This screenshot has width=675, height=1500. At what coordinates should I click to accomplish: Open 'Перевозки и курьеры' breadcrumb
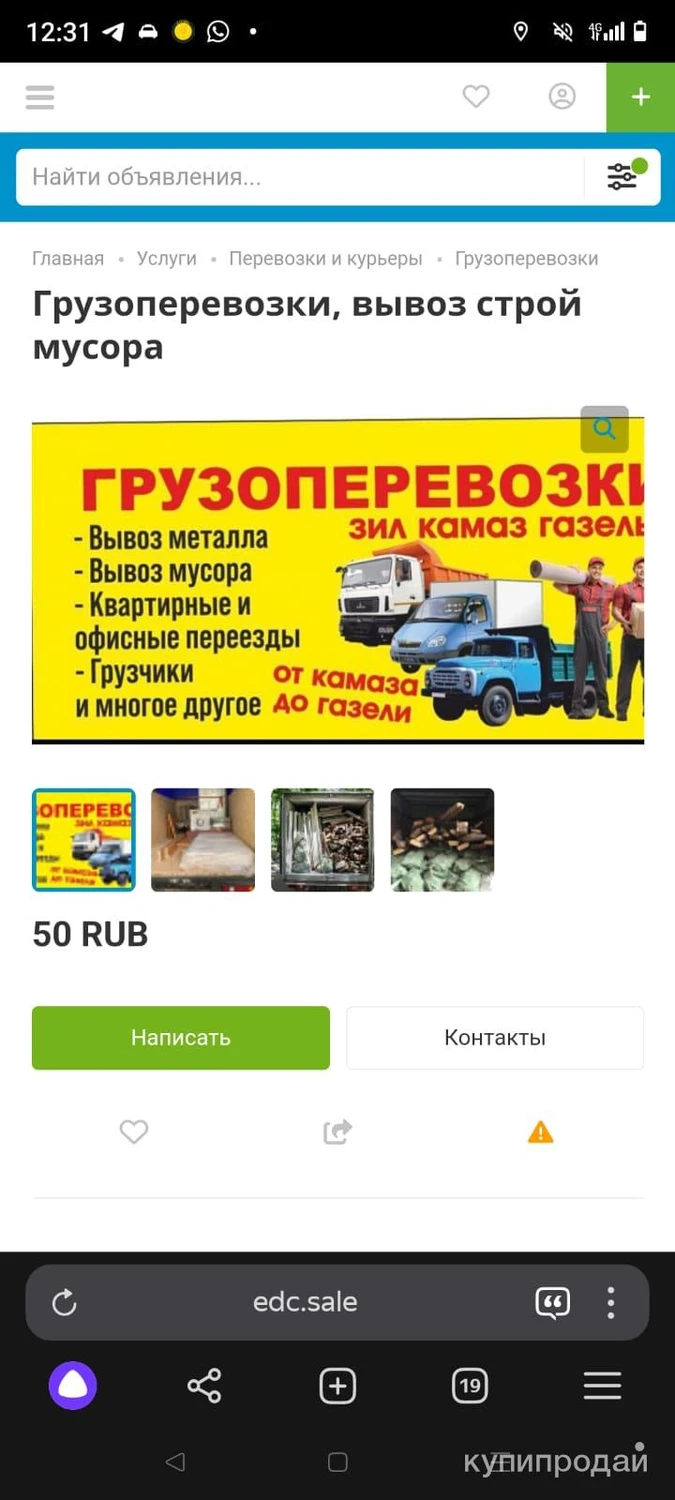click(326, 259)
